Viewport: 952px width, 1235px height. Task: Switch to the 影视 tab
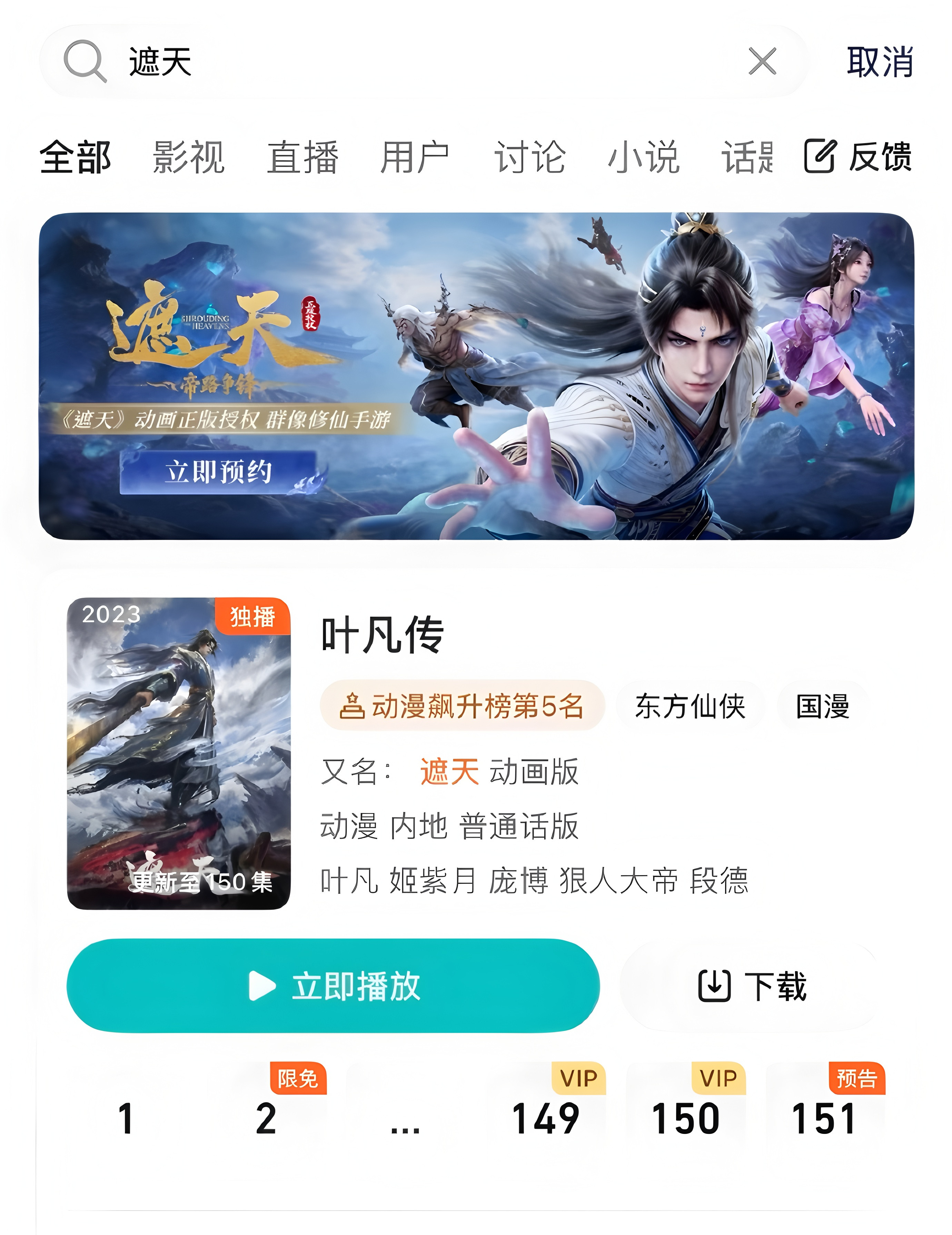[x=188, y=157]
